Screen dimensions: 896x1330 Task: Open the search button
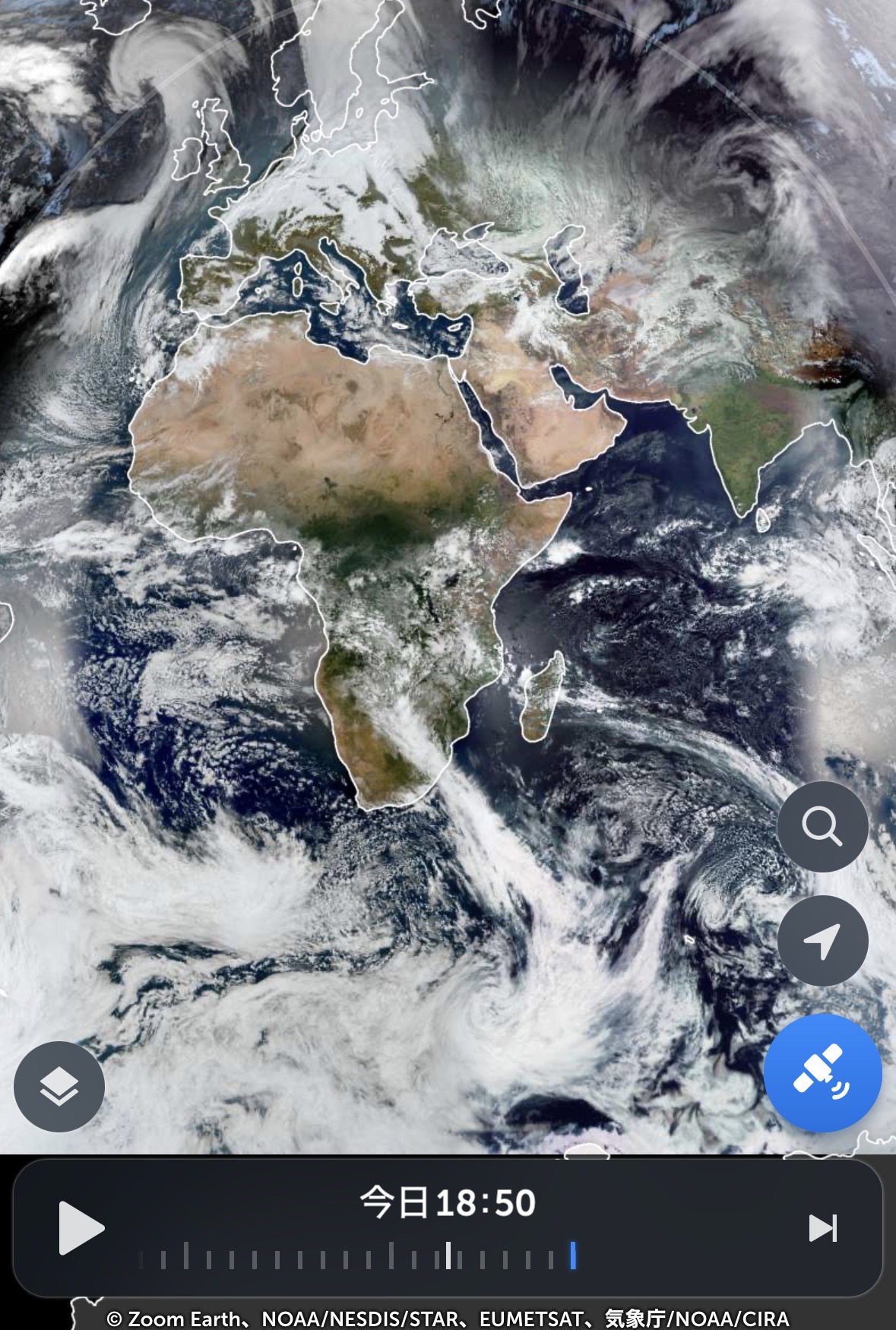point(822,826)
